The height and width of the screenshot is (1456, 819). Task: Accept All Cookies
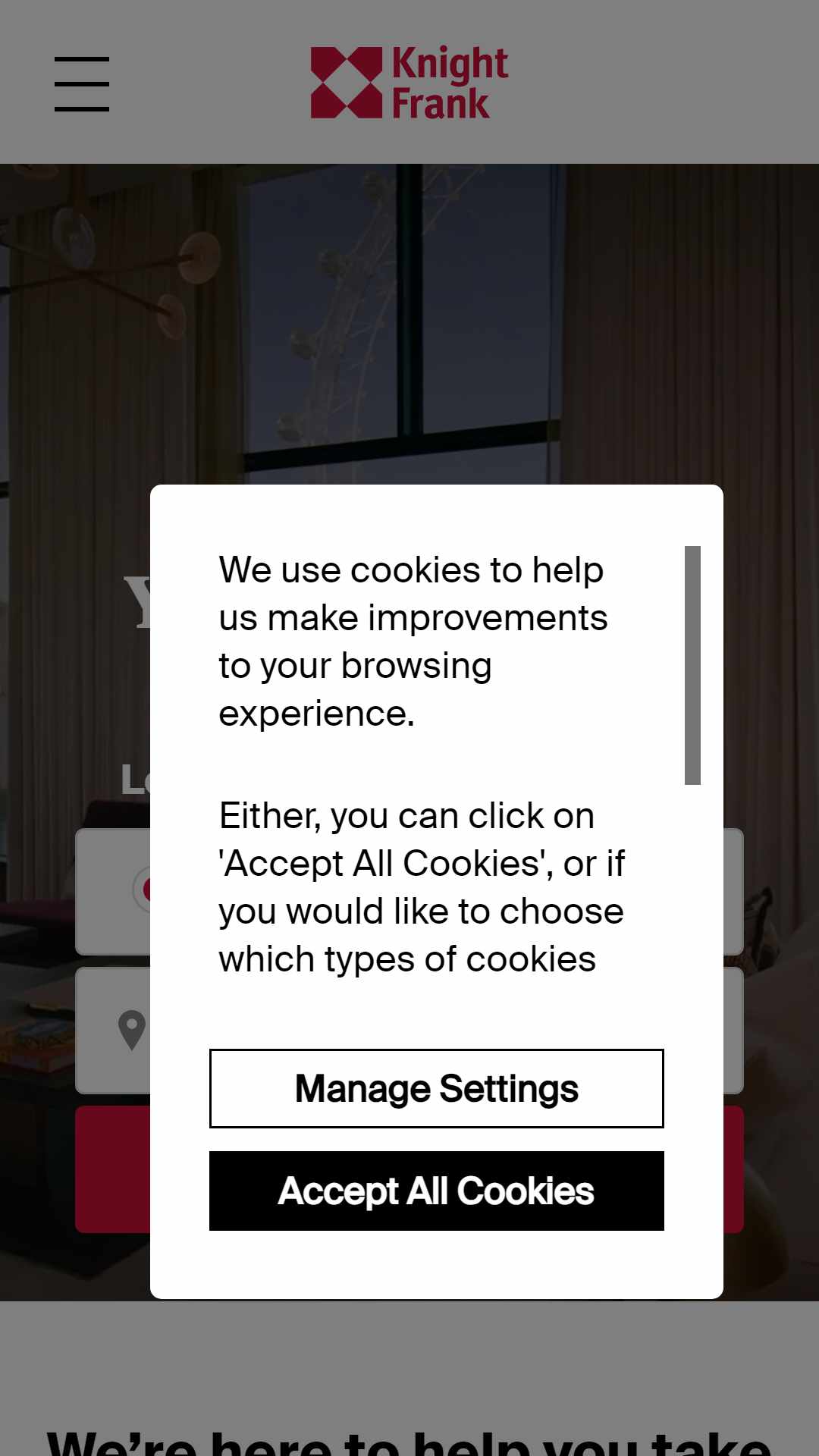tap(437, 1191)
